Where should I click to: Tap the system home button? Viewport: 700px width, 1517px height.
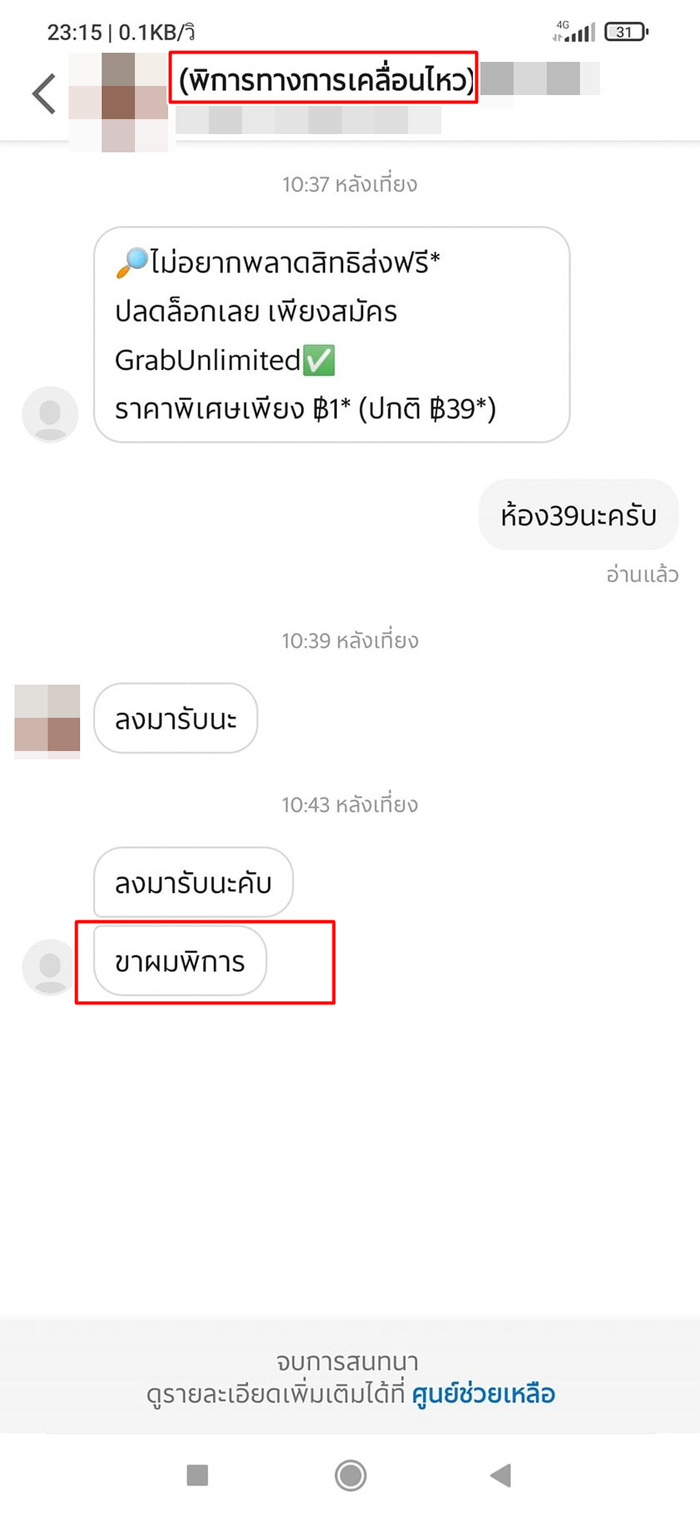(350, 1474)
